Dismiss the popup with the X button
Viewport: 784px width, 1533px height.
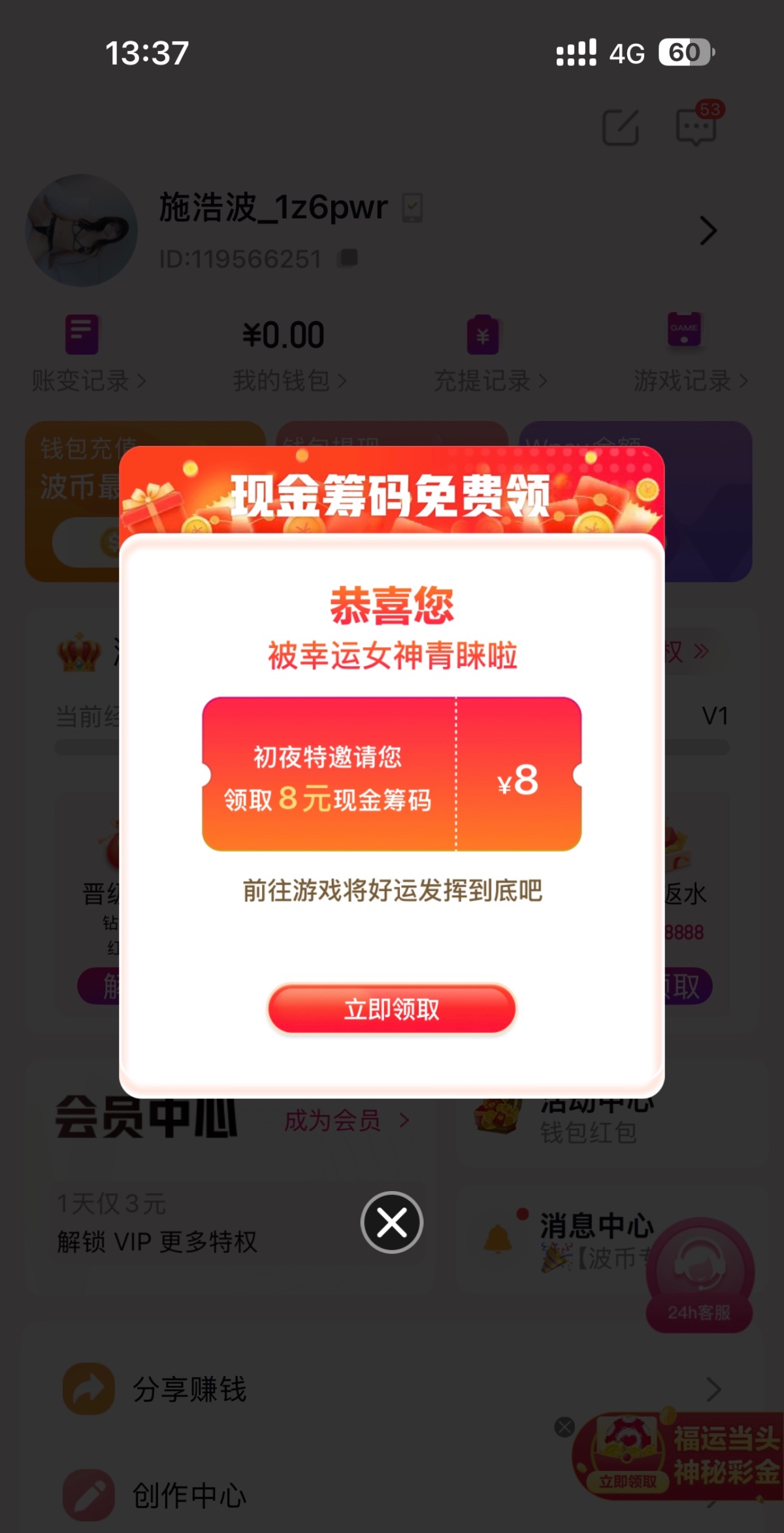tap(392, 1222)
